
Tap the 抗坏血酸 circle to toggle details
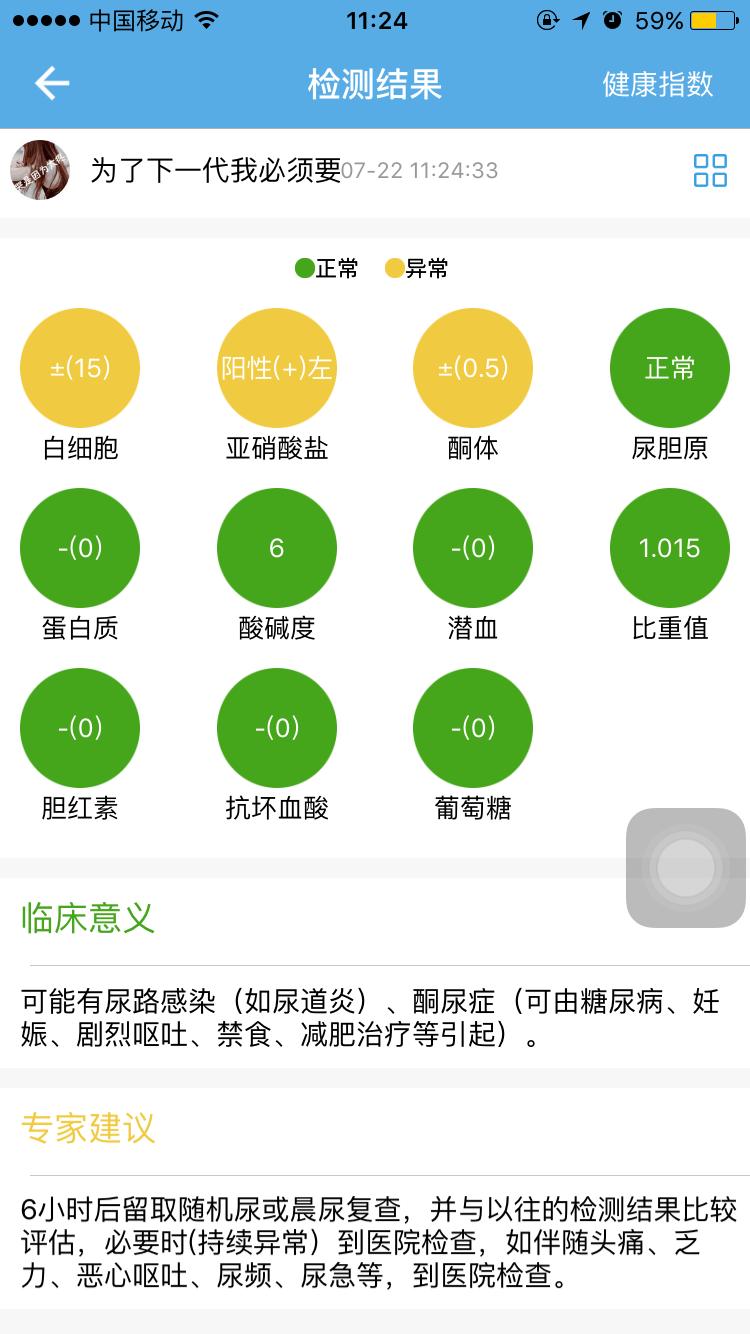276,727
